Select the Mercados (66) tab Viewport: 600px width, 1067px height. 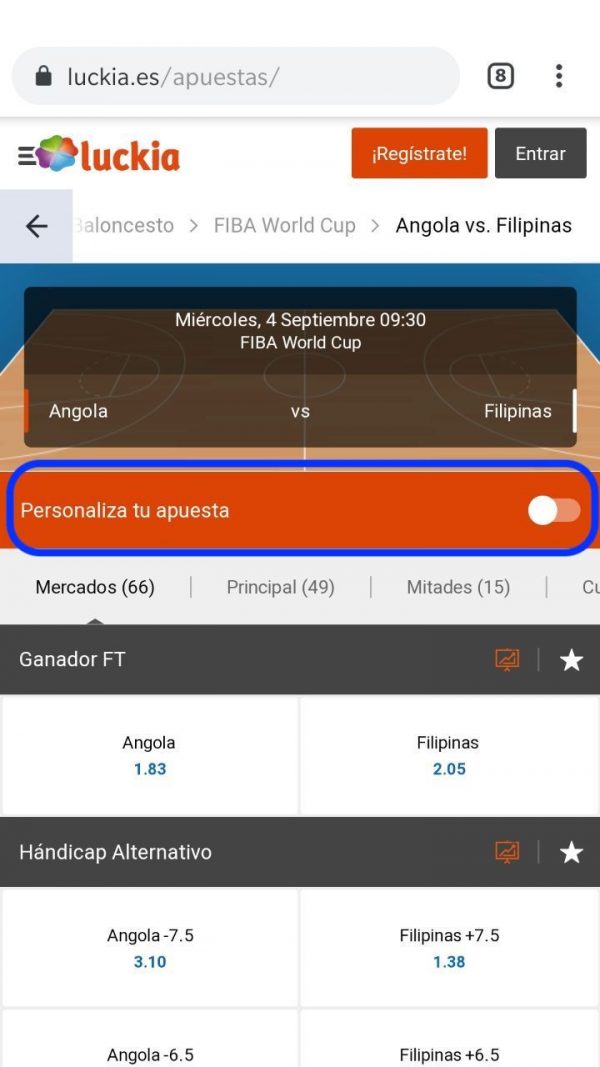click(95, 587)
